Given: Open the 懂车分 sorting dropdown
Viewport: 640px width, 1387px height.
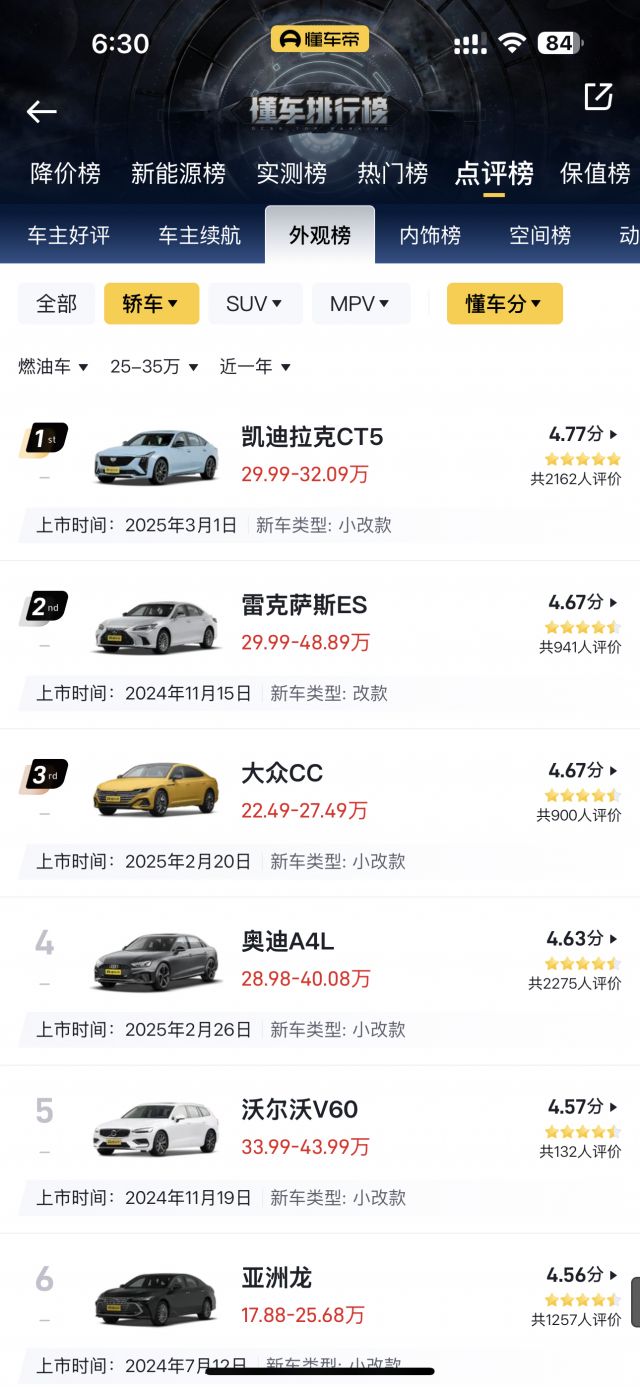Looking at the screenshot, I should pos(504,304).
